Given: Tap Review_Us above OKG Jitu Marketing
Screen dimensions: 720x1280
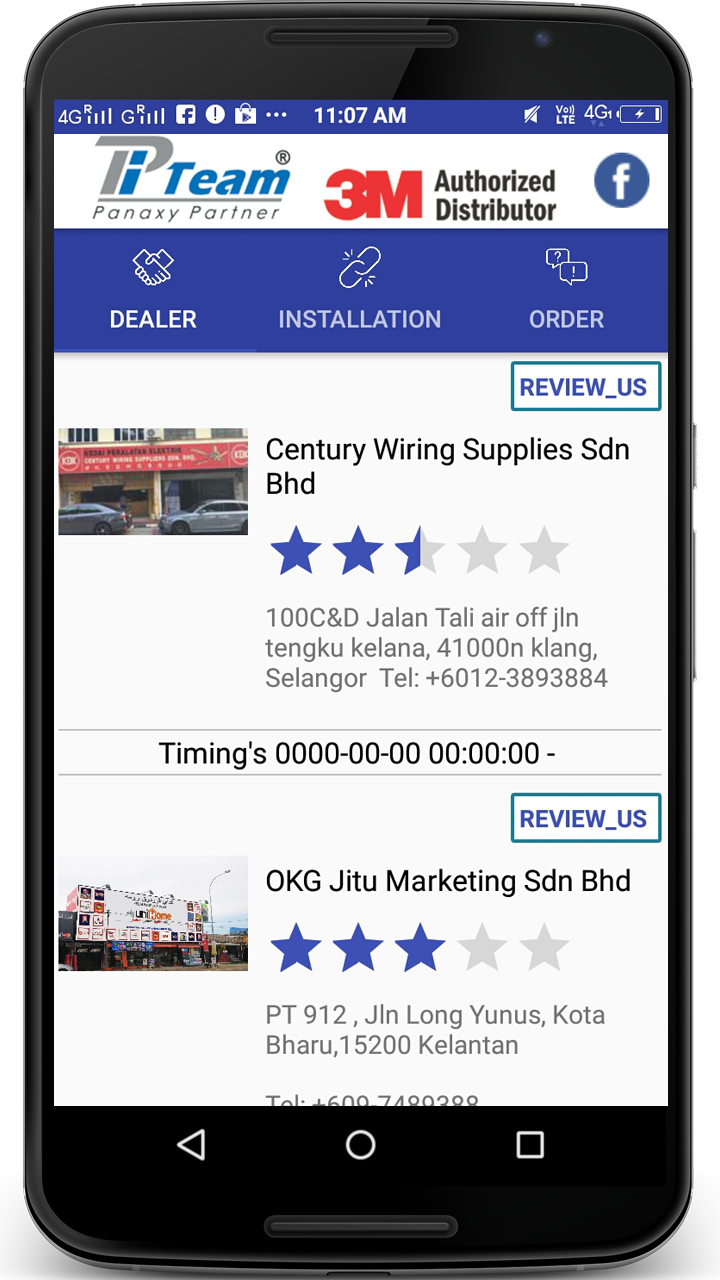Looking at the screenshot, I should [585, 819].
